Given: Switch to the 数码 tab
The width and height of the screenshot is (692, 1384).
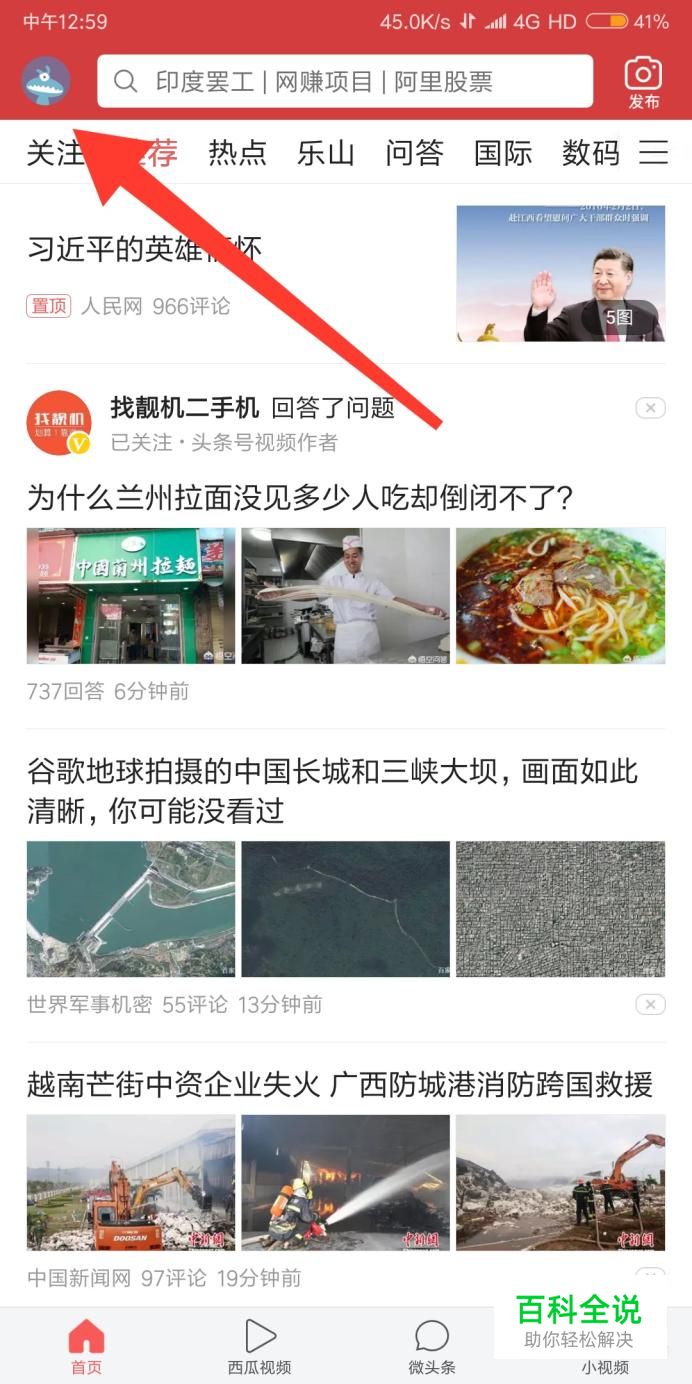Looking at the screenshot, I should coord(590,152).
